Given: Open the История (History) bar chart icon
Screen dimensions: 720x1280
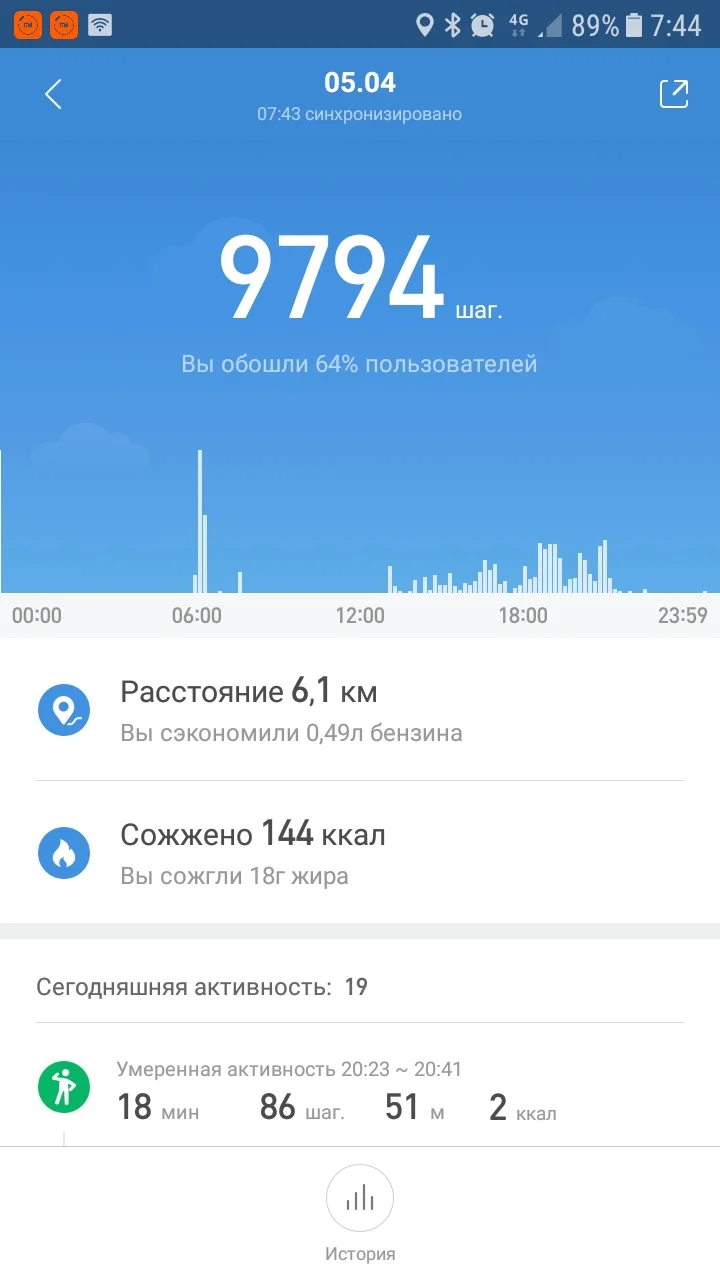Looking at the screenshot, I should (360, 1198).
